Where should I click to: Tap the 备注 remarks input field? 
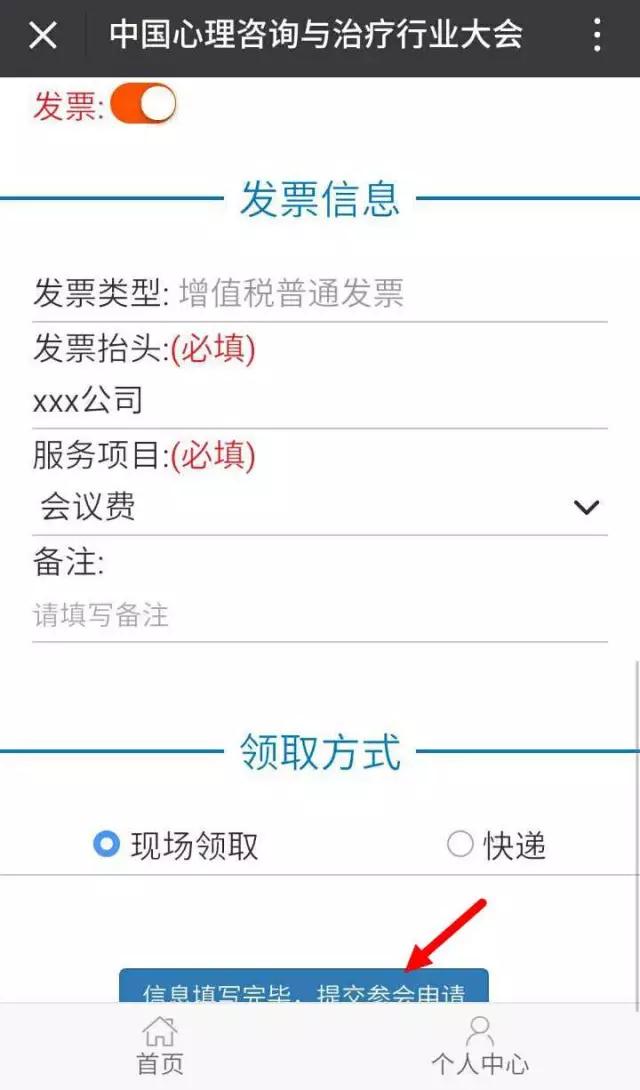(318, 615)
